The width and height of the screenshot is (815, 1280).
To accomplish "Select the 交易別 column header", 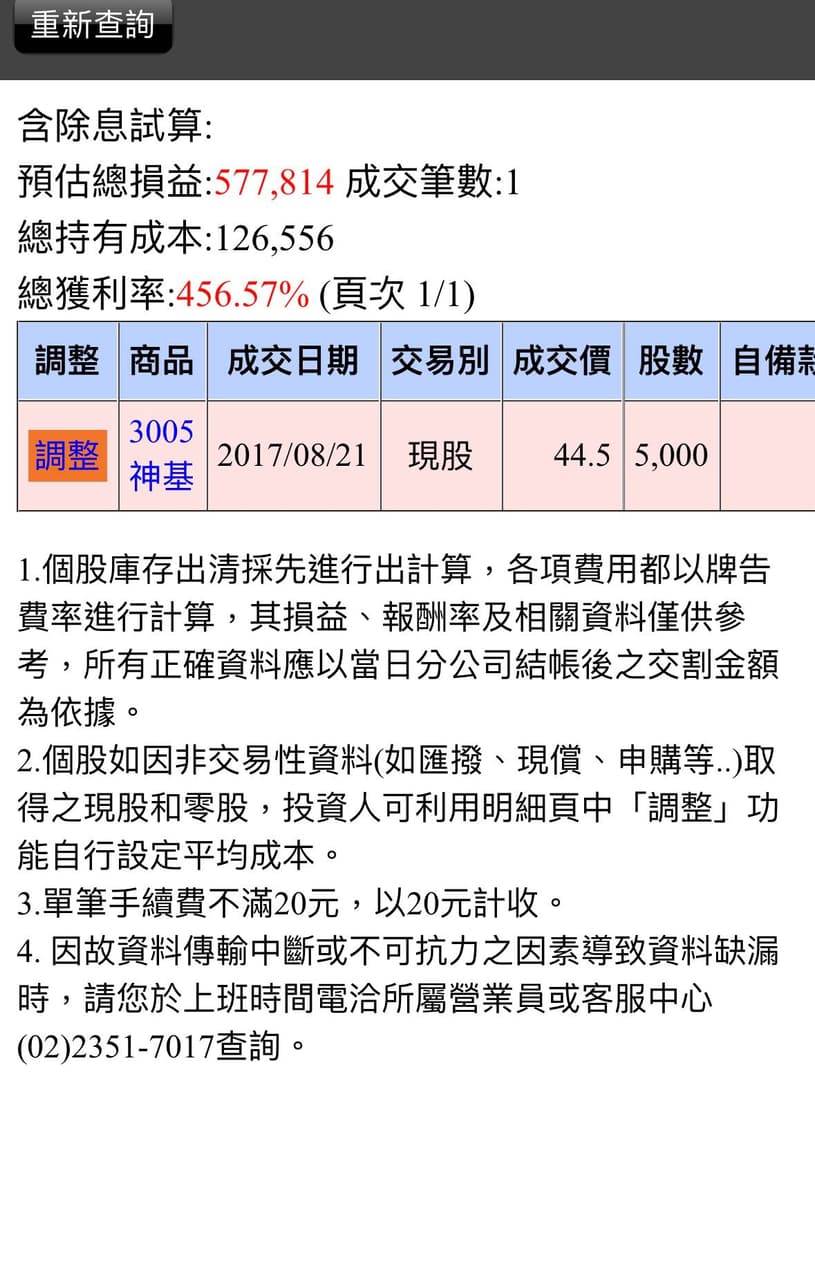I will pyautogui.click(x=441, y=360).
